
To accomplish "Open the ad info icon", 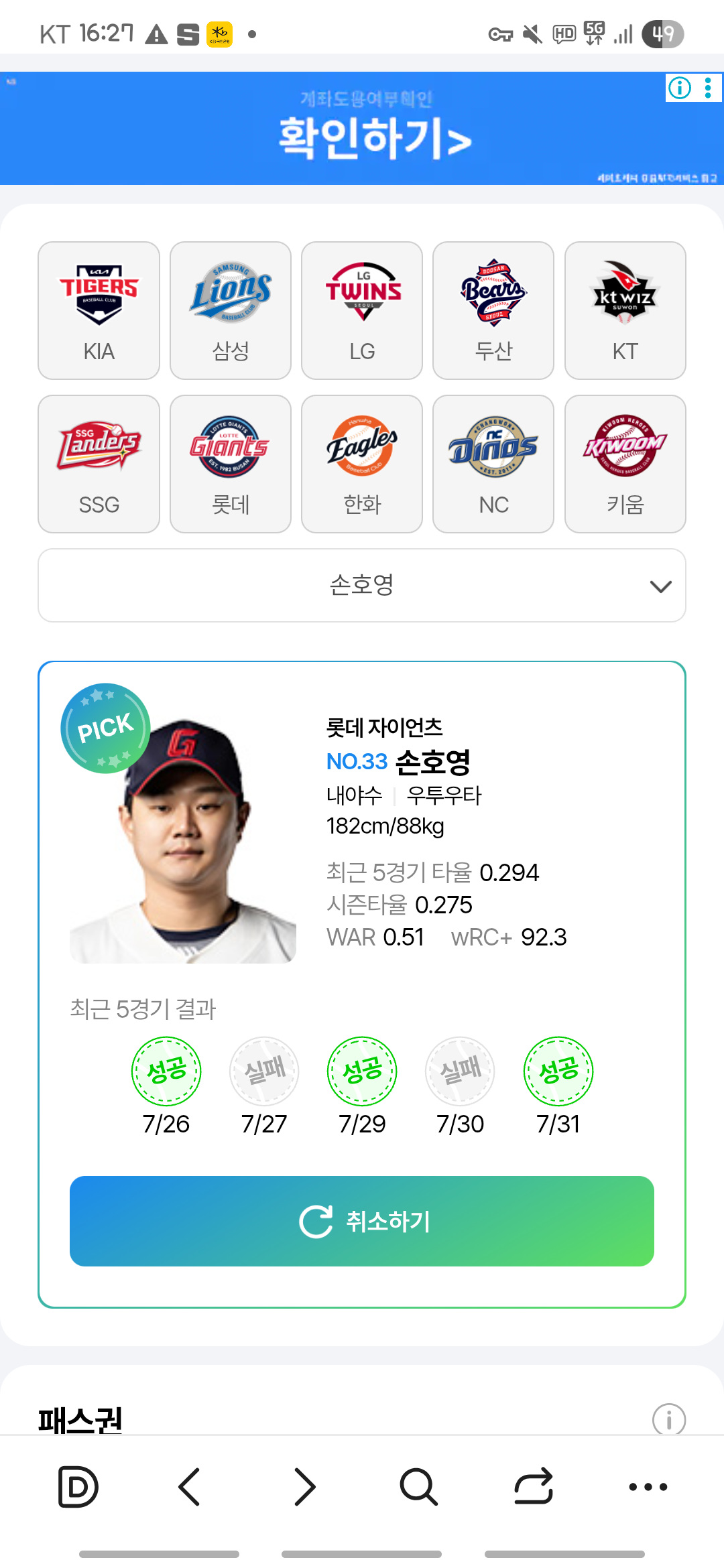I will 680,88.
